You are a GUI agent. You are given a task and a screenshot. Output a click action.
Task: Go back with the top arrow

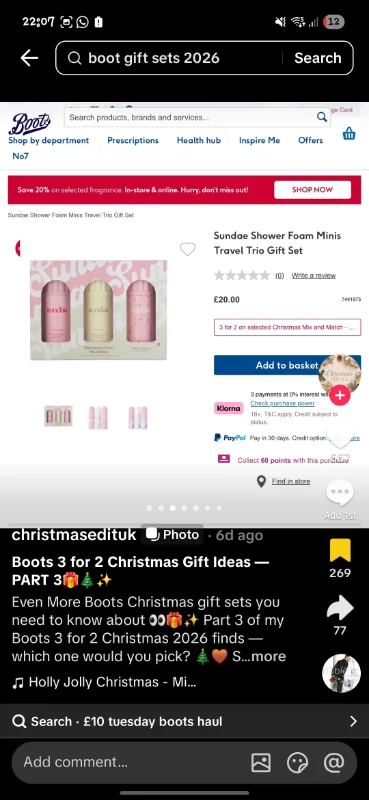pyautogui.click(x=29, y=58)
